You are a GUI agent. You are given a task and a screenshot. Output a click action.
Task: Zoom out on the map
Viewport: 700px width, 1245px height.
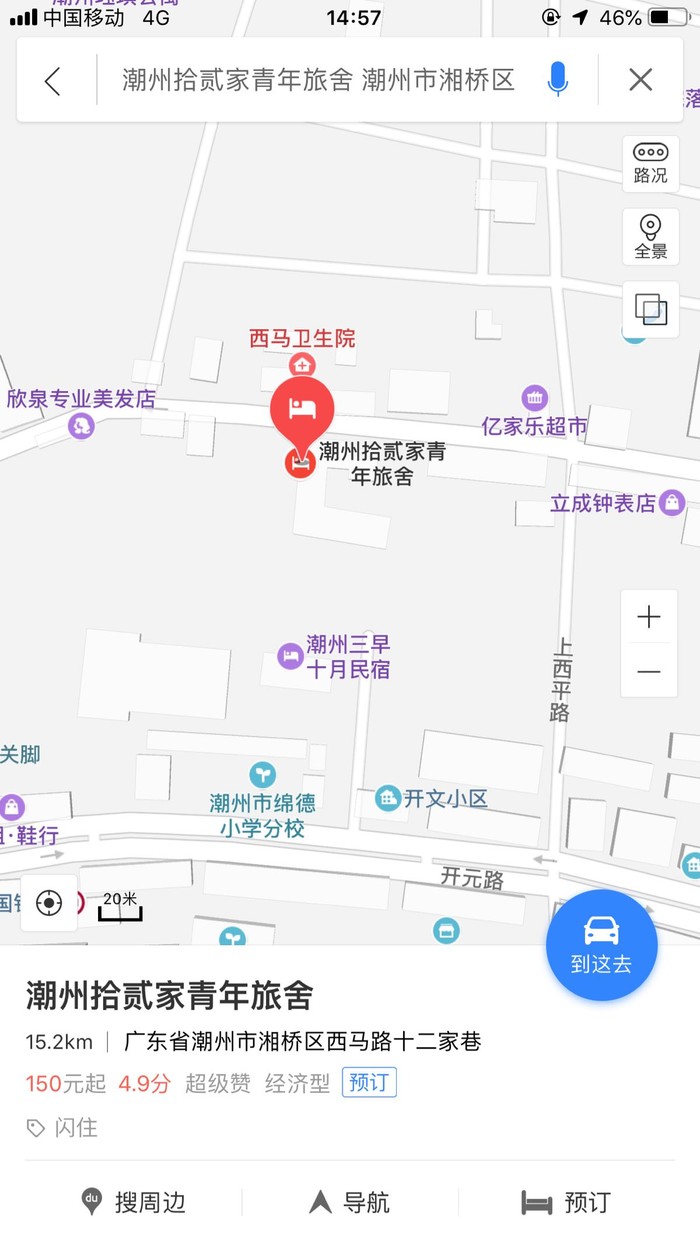tap(649, 671)
